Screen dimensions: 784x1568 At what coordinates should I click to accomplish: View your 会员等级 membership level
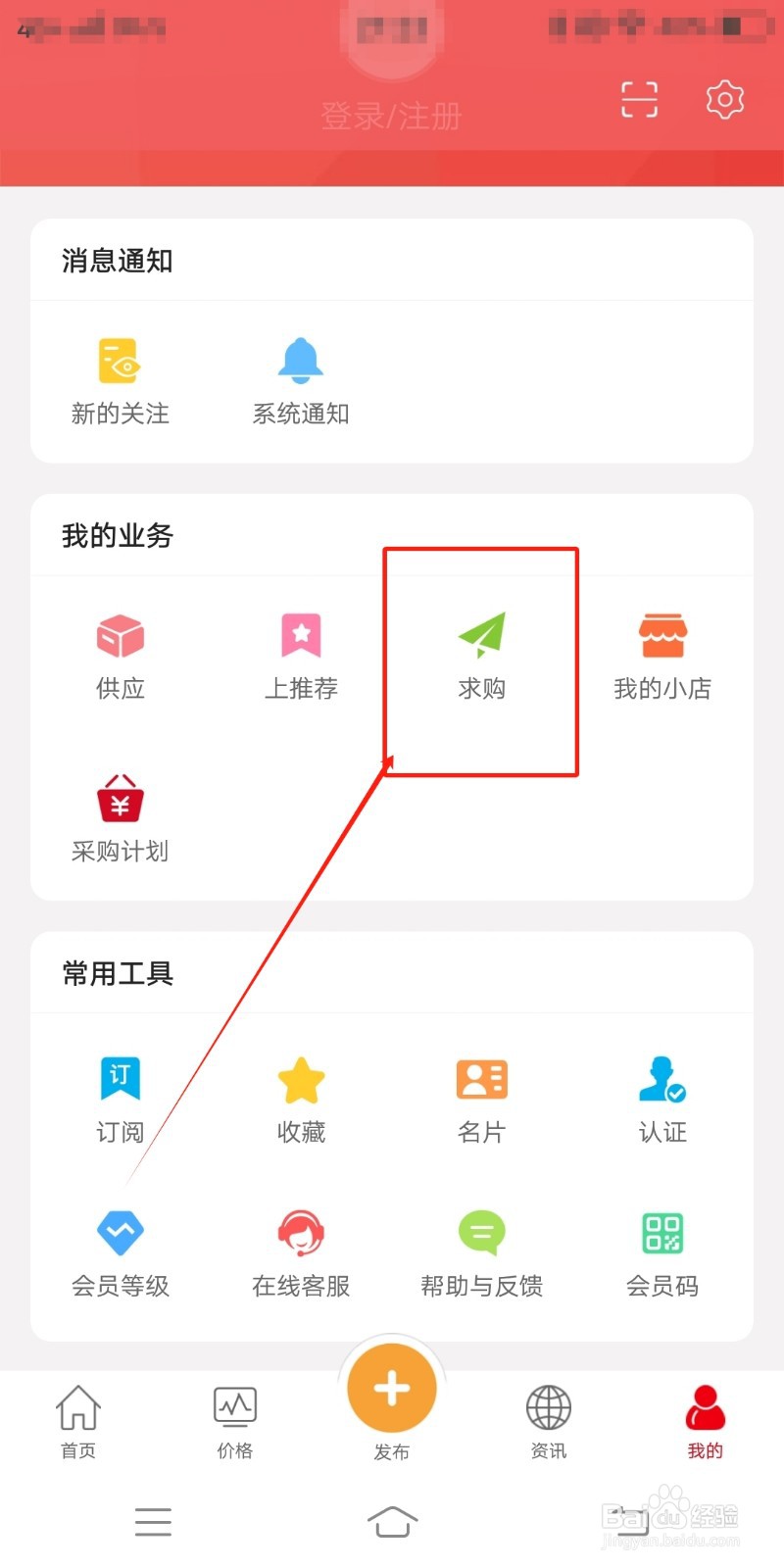[x=120, y=1252]
